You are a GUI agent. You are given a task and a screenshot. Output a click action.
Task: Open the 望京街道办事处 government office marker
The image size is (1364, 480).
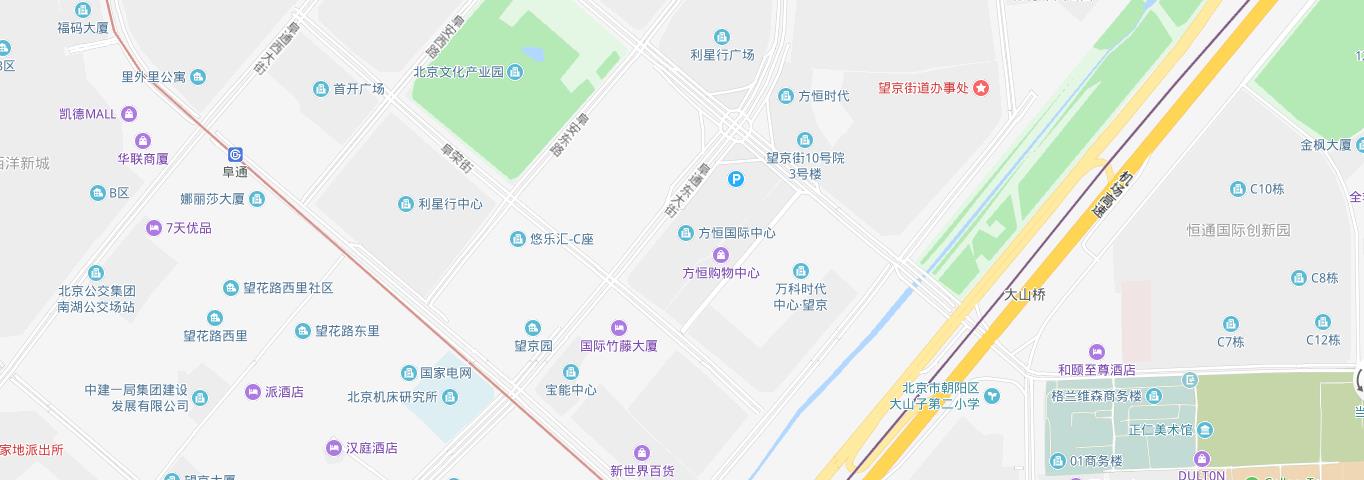click(x=981, y=88)
